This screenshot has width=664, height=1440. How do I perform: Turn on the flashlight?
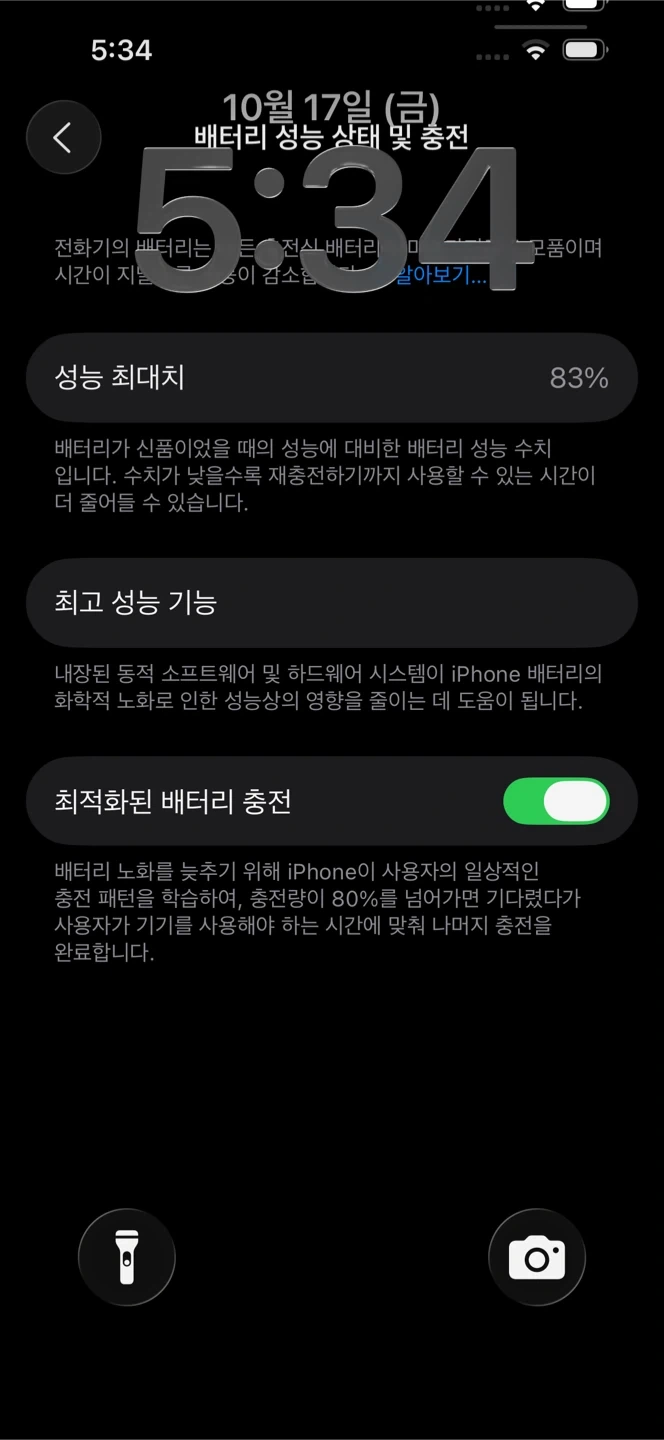126,1257
